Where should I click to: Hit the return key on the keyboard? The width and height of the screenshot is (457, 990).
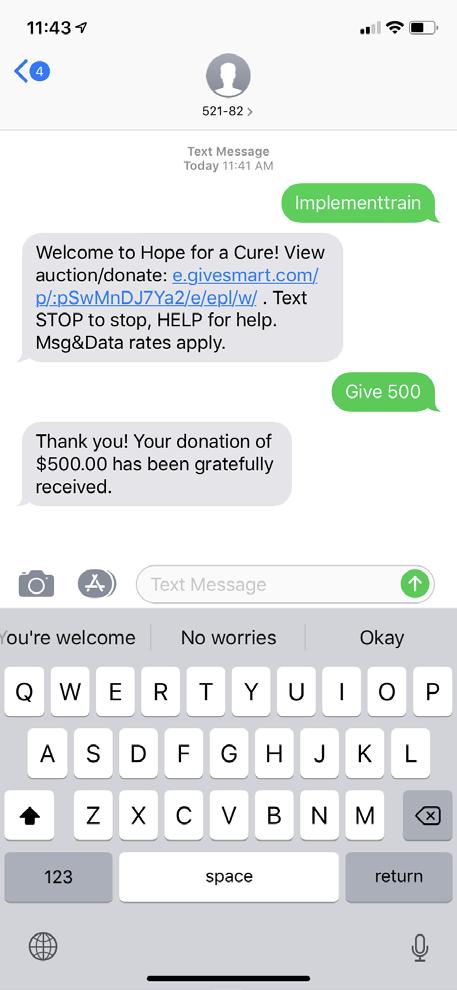[x=399, y=876]
